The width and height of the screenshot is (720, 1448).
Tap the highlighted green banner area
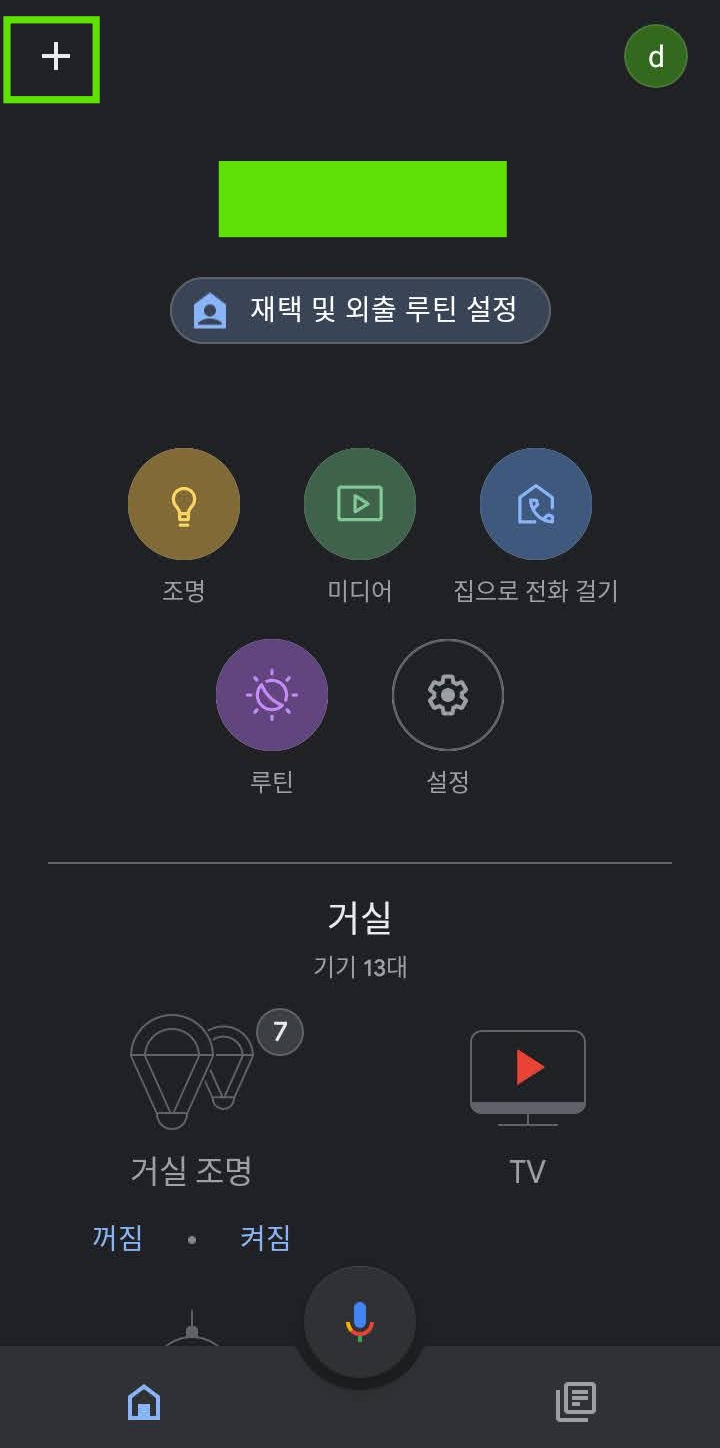[x=363, y=198]
